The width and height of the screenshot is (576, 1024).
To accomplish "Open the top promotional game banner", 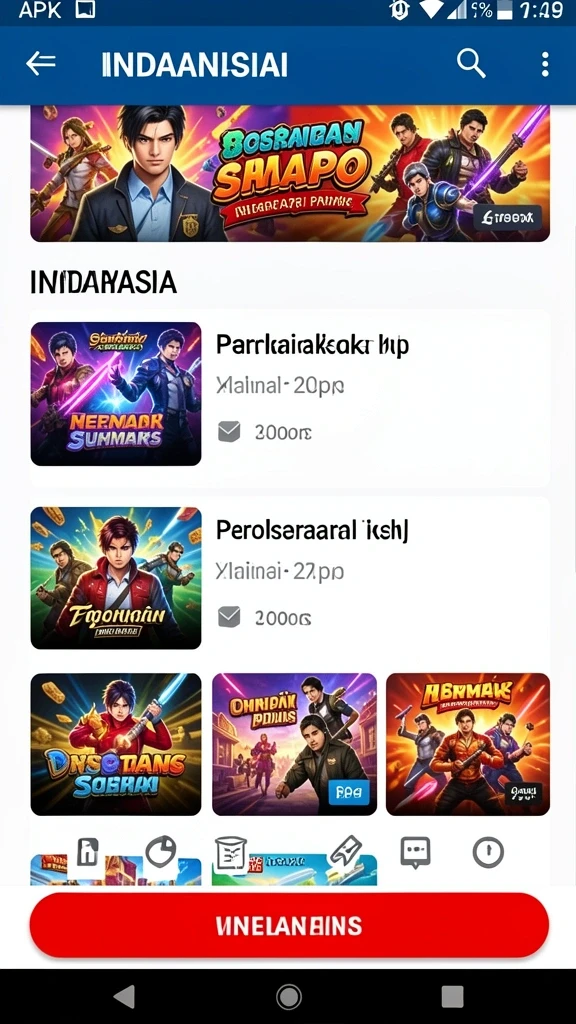I will (x=290, y=174).
